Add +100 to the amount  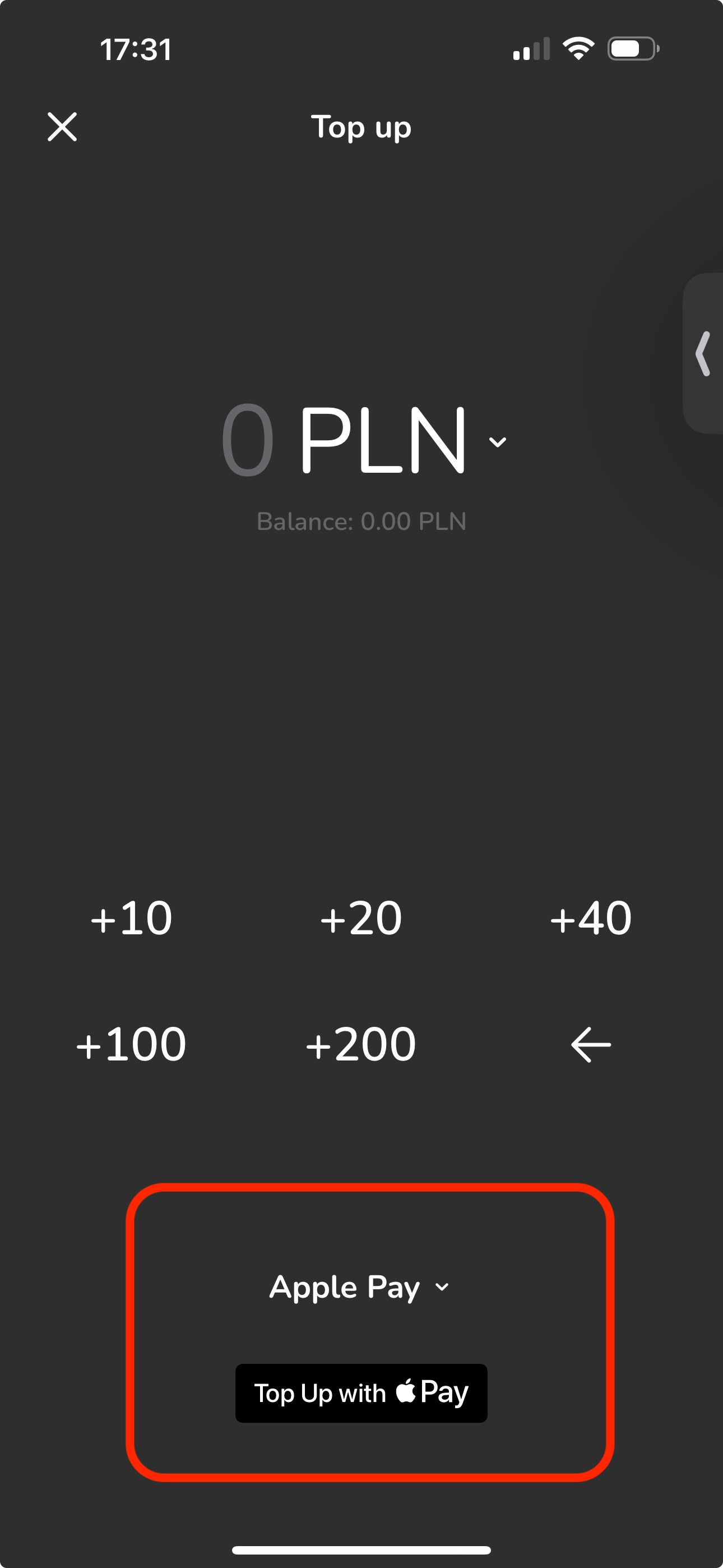(x=132, y=1045)
